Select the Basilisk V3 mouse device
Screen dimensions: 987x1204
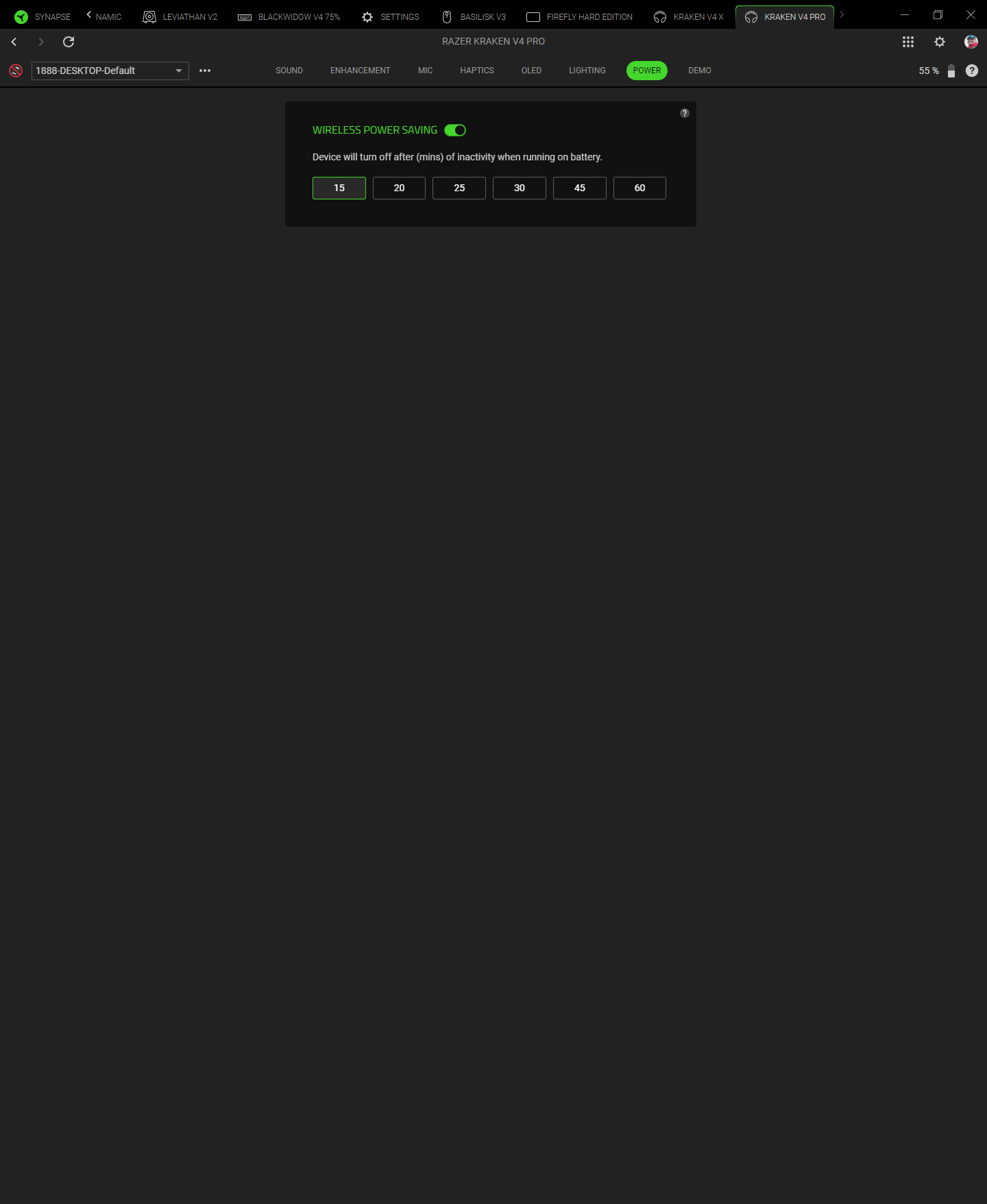pyautogui.click(x=473, y=16)
